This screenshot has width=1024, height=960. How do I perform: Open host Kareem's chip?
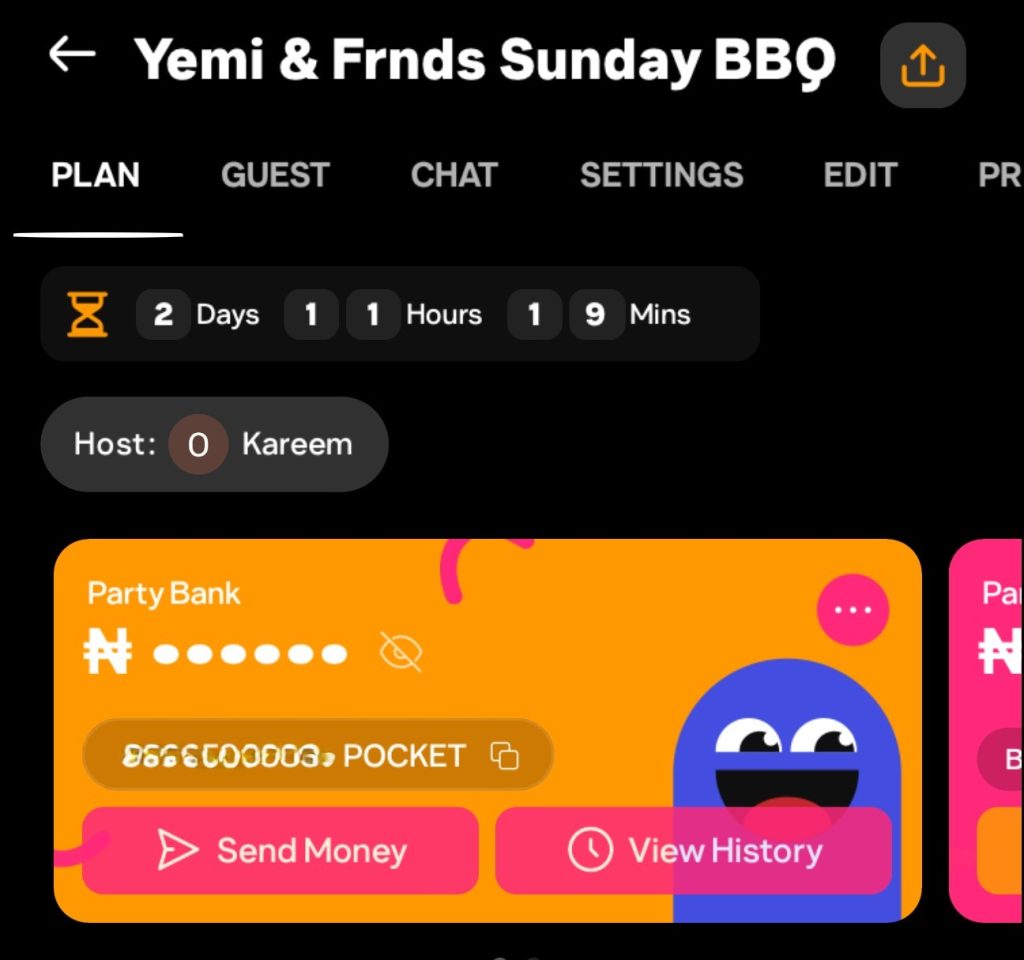pos(214,444)
